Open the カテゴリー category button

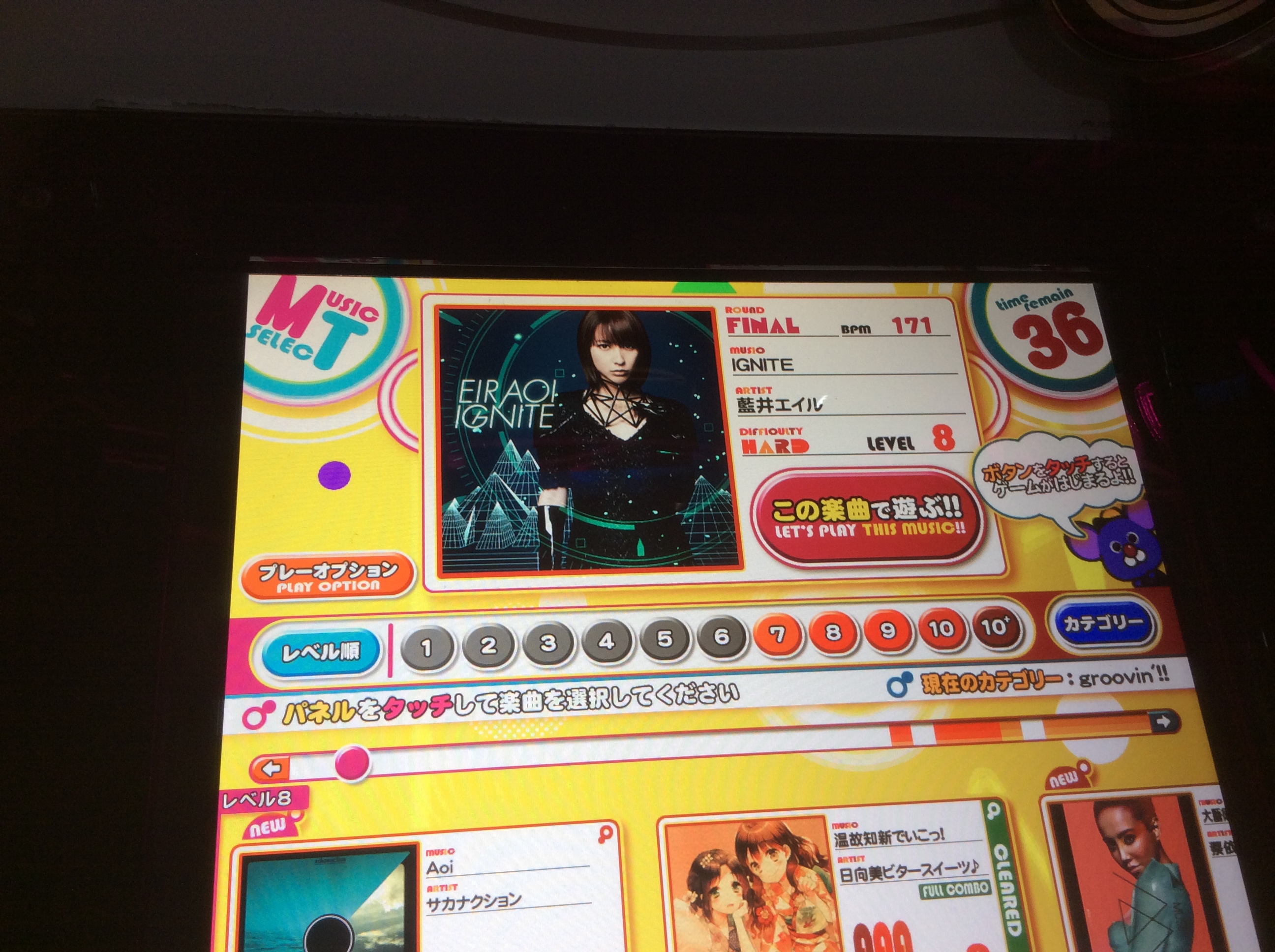(1102, 624)
